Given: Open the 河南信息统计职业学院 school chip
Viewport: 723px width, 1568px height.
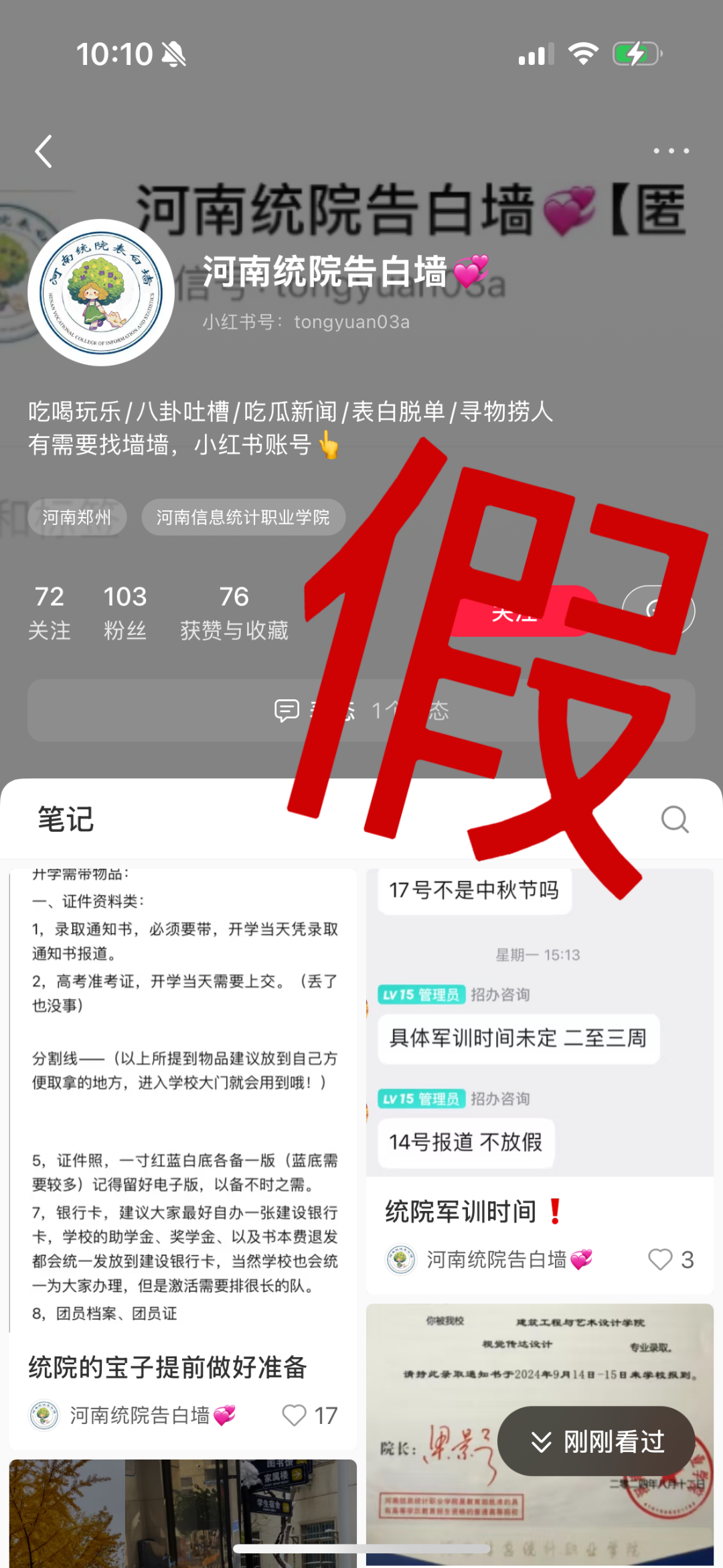Looking at the screenshot, I should pyautogui.click(x=243, y=517).
